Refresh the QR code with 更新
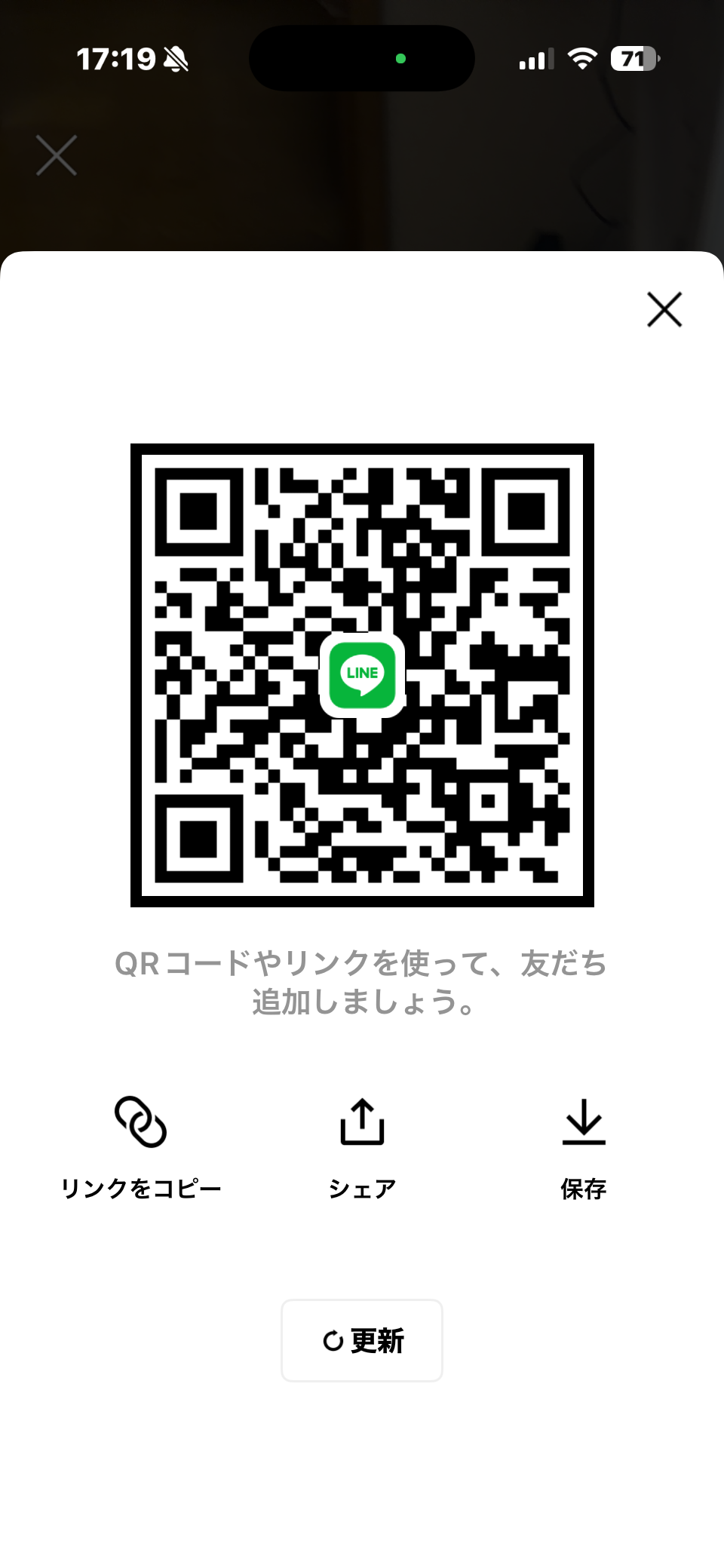The height and width of the screenshot is (1568, 724). pyautogui.click(x=362, y=1340)
